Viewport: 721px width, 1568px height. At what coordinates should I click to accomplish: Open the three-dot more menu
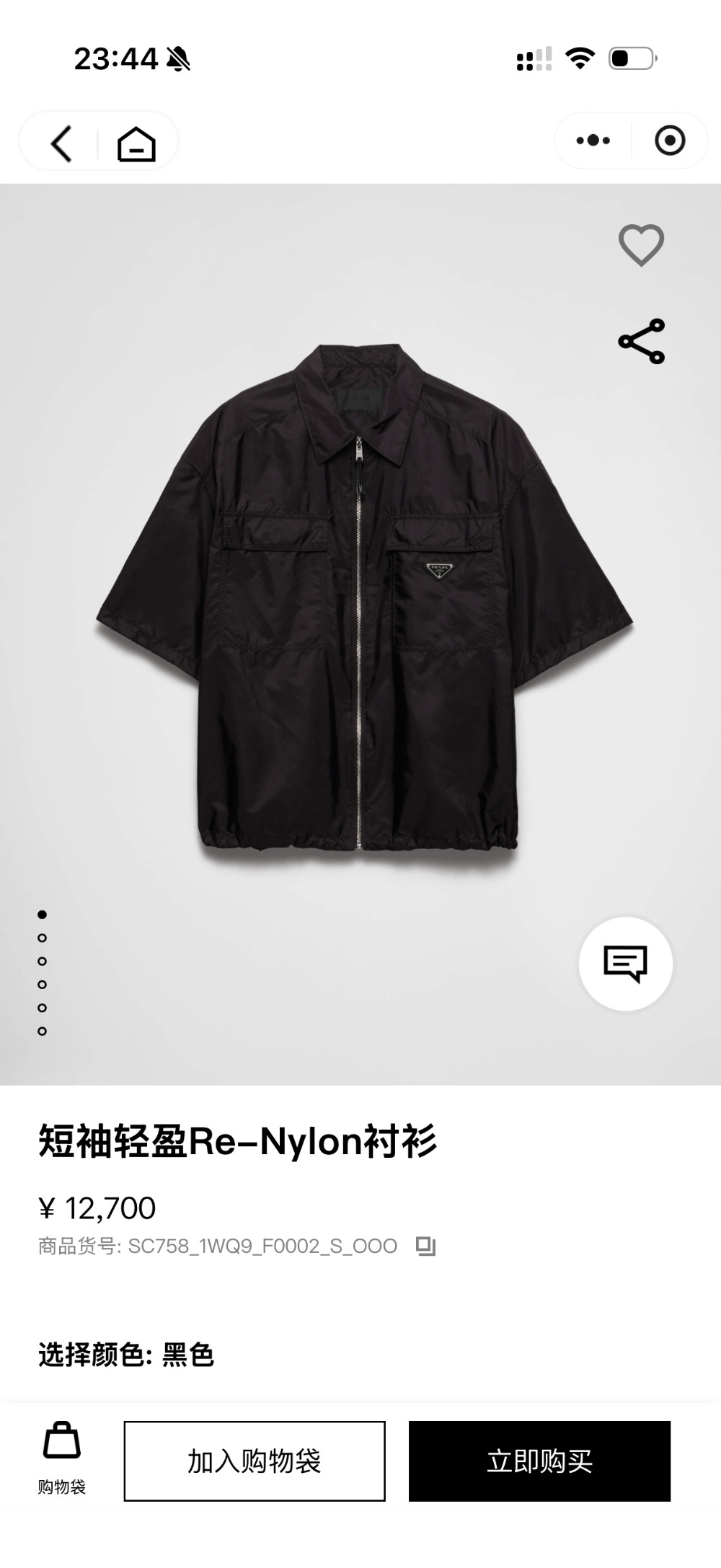593,141
